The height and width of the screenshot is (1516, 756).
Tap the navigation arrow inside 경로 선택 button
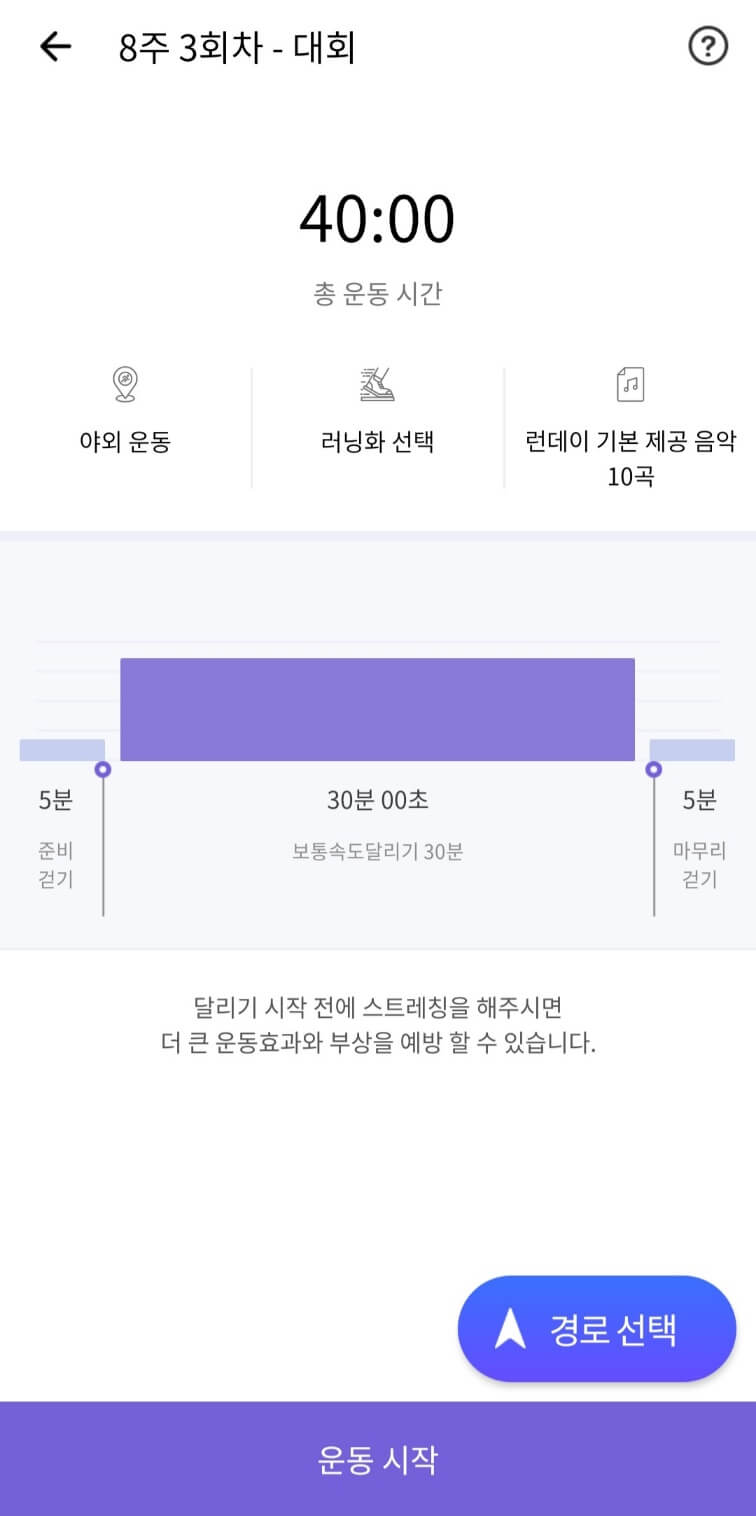tap(512, 1328)
